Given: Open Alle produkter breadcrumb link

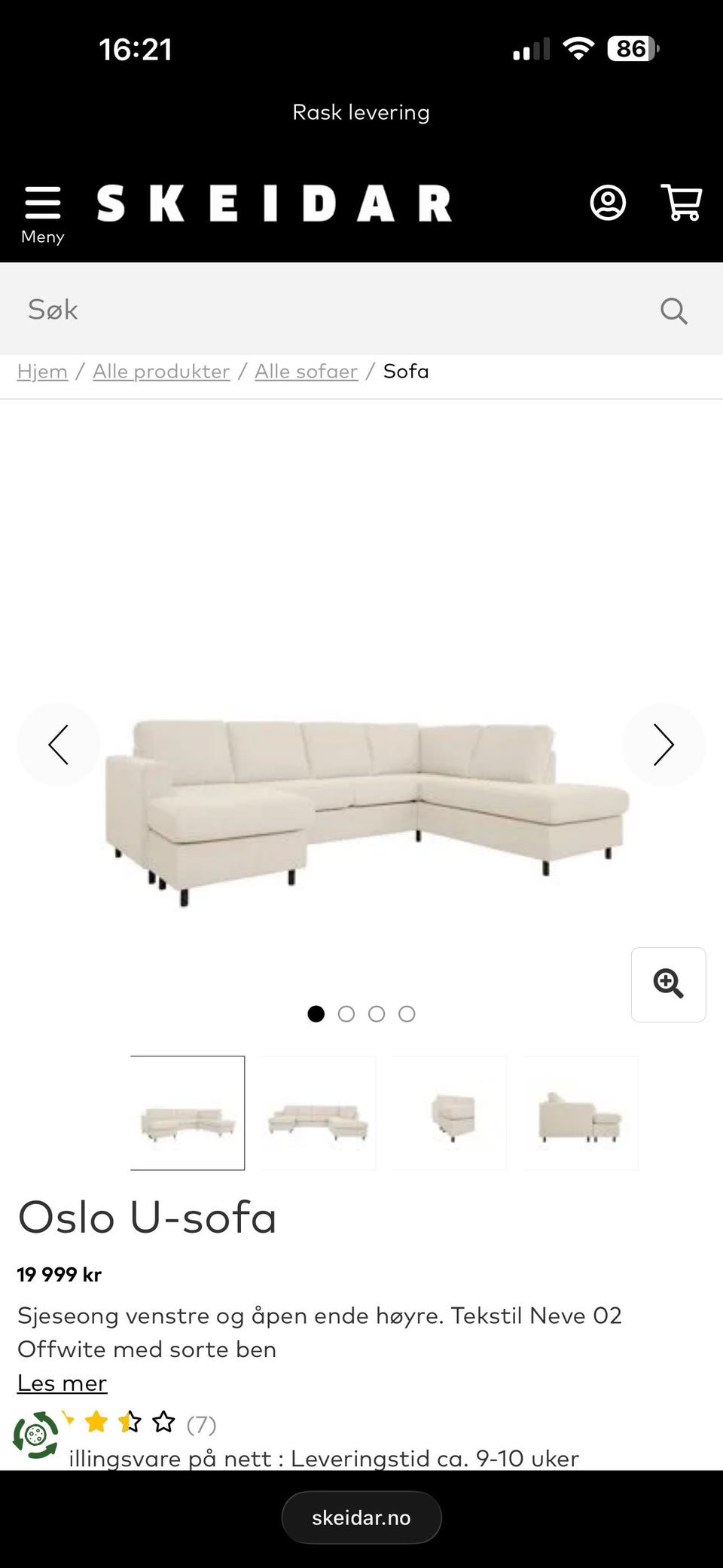Looking at the screenshot, I should pos(161,371).
